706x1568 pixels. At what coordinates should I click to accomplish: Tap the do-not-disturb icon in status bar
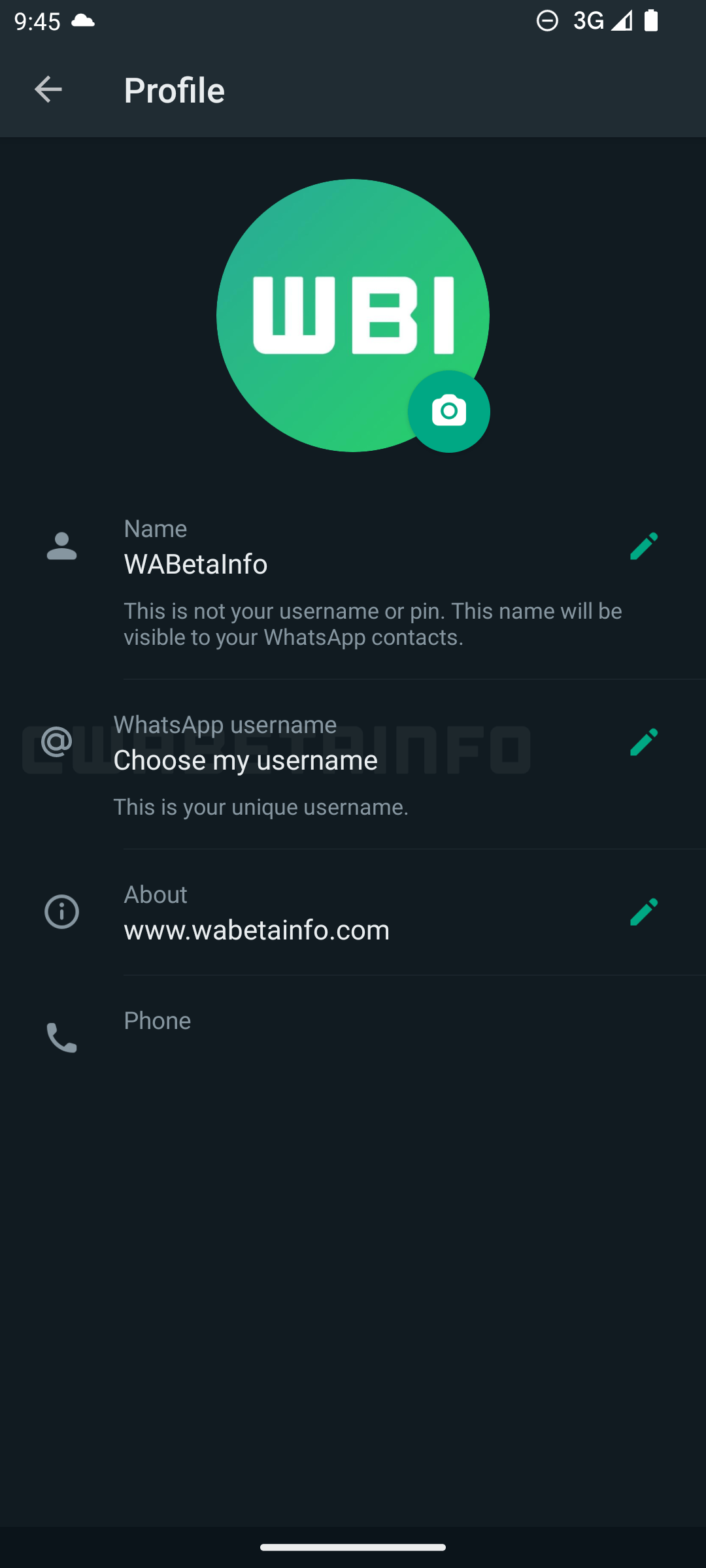point(547,21)
